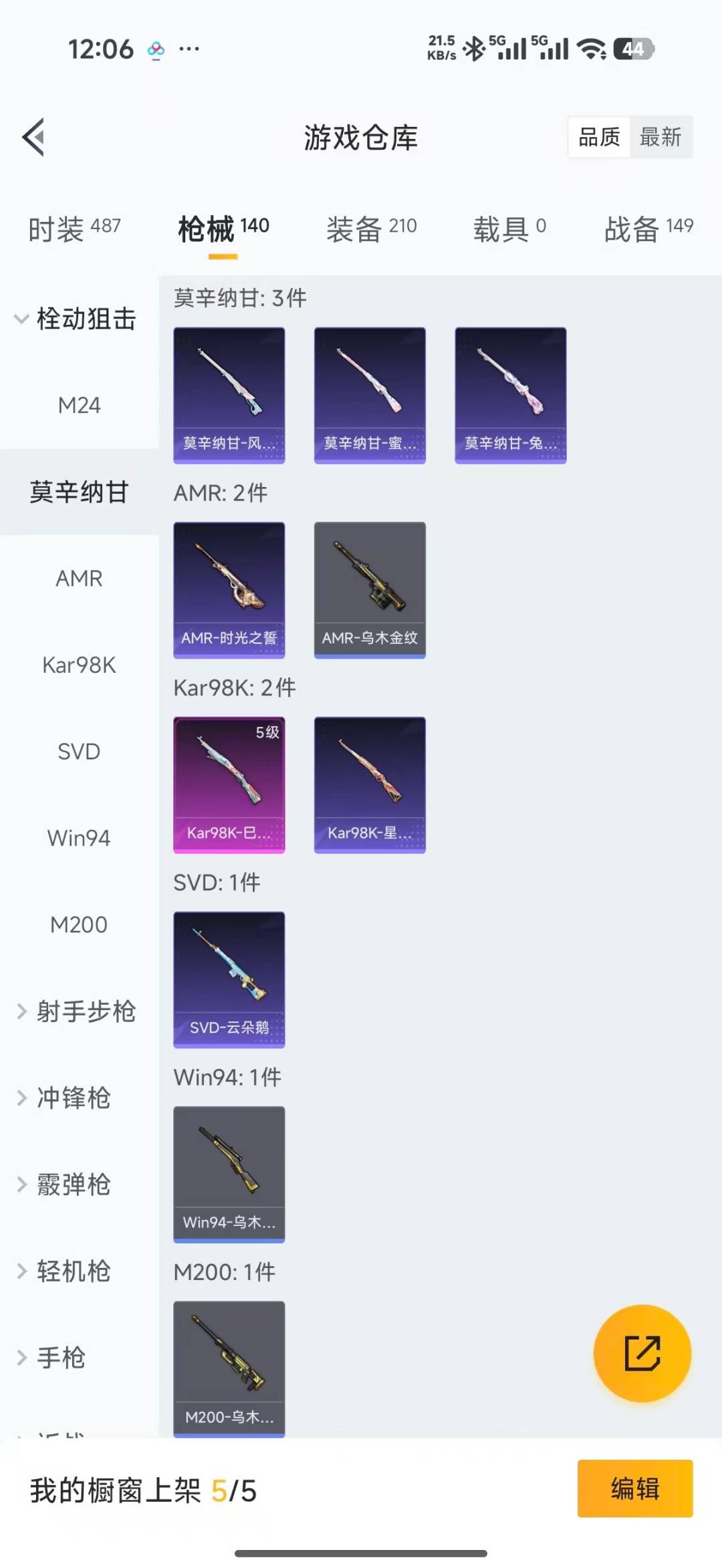Switch sorting to 最新
The image size is (722, 1568).
(x=660, y=138)
